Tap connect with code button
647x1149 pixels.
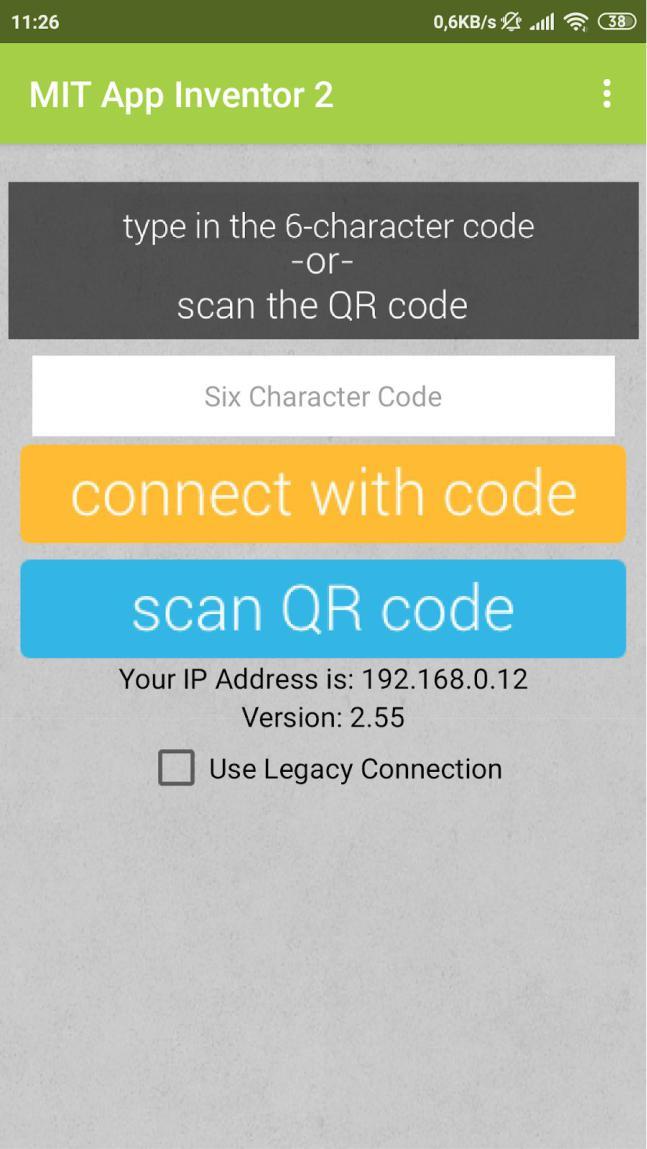(323, 494)
